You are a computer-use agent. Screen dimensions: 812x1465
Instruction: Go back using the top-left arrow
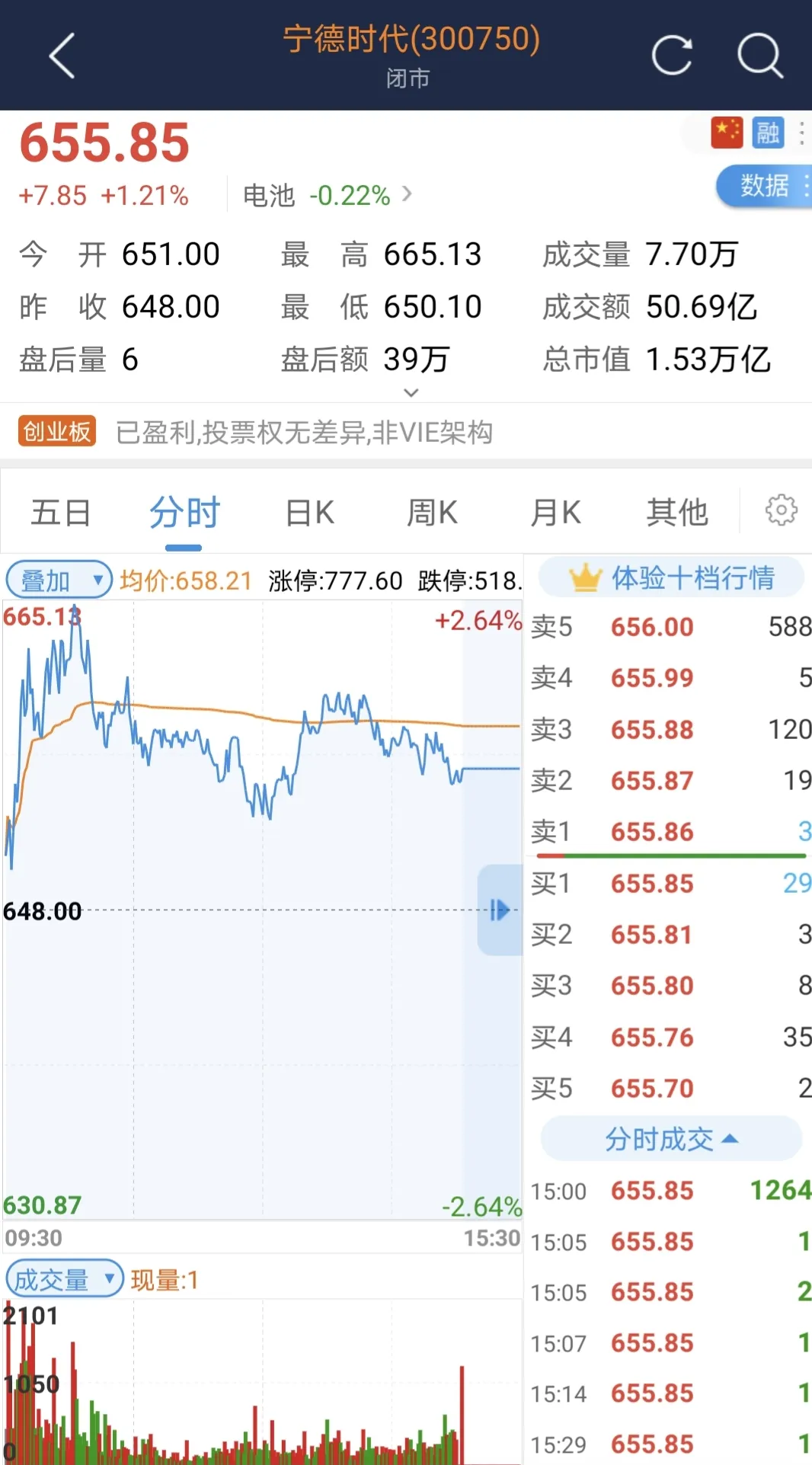click(x=62, y=56)
